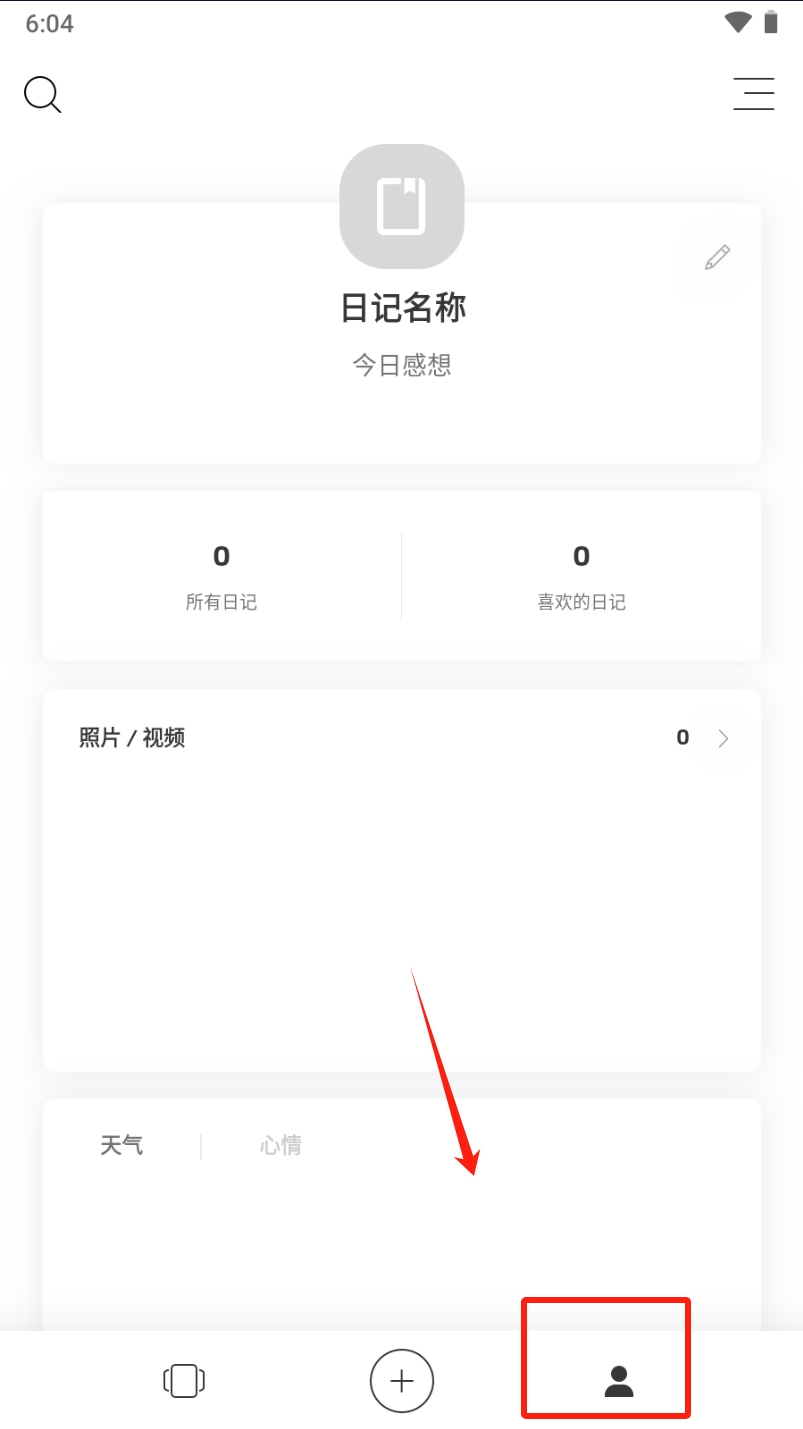Image resolution: width=803 pixels, height=1429 pixels.
Task: Open the search magnifier icon
Action: point(43,95)
